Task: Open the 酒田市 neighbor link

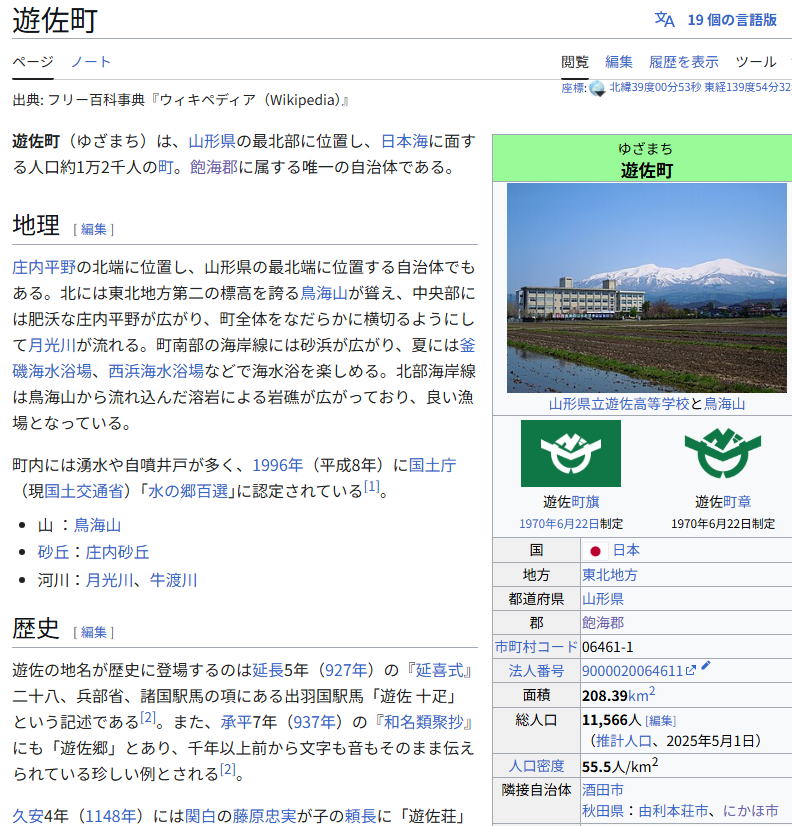Action: coord(602,790)
